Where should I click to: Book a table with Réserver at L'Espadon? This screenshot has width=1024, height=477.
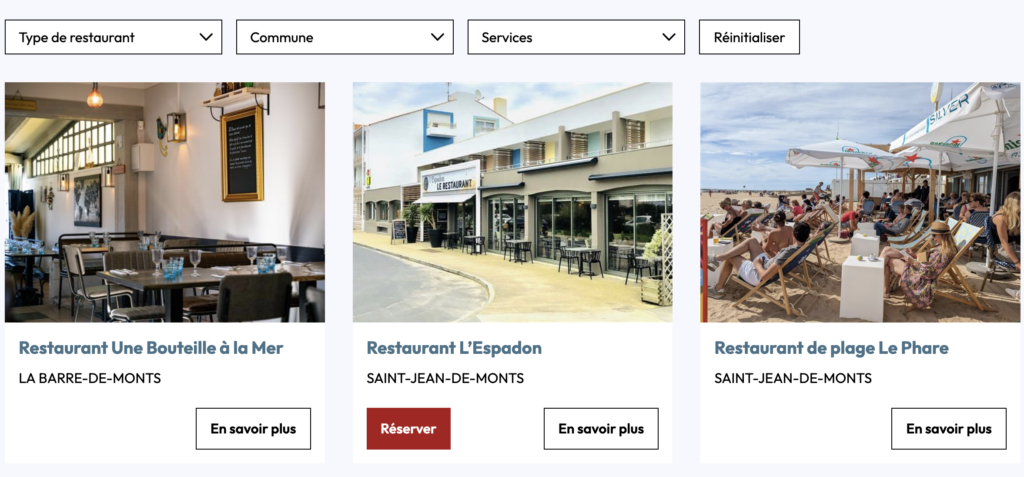(x=408, y=429)
